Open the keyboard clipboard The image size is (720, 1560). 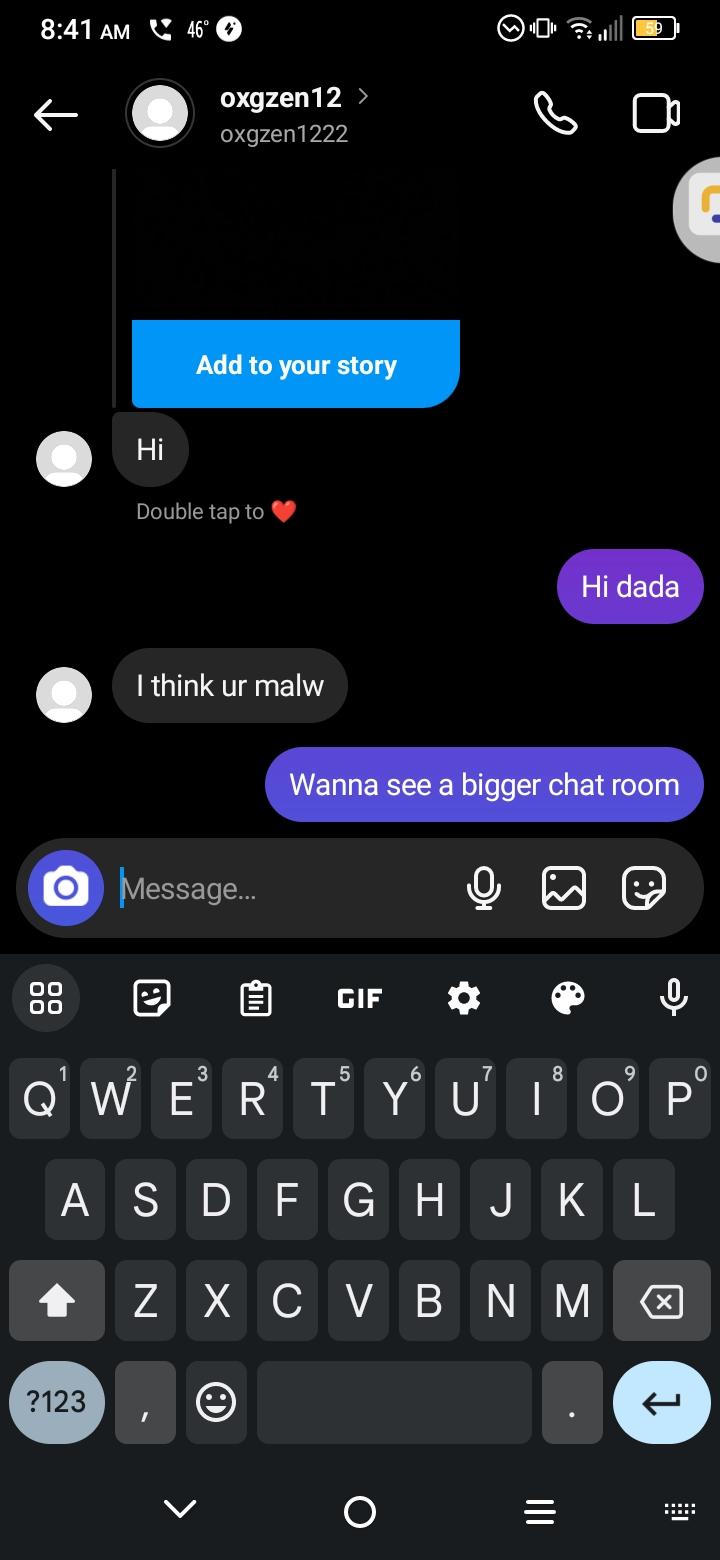(256, 998)
